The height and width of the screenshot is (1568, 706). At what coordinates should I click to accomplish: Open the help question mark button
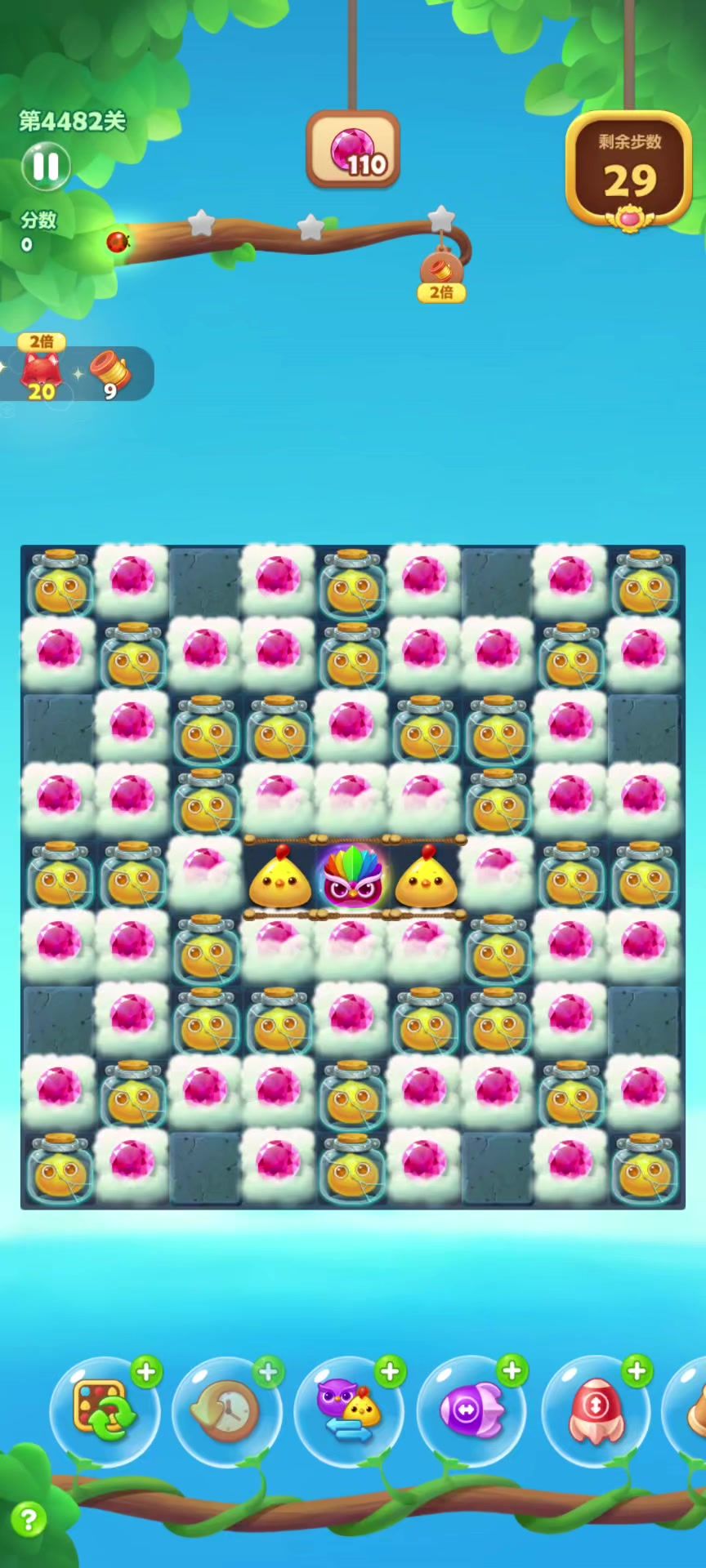pyautogui.click(x=29, y=1520)
